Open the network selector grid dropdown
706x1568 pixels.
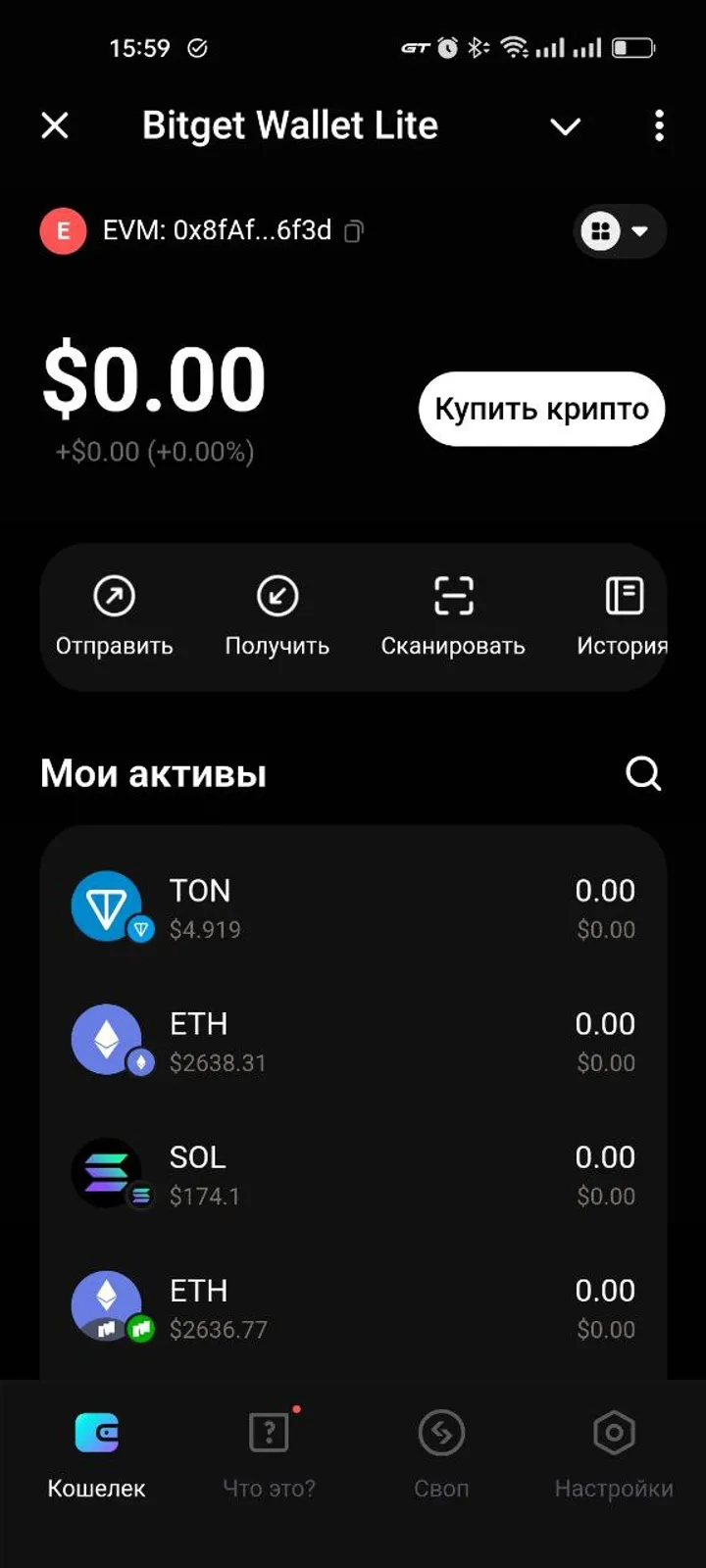click(x=620, y=231)
